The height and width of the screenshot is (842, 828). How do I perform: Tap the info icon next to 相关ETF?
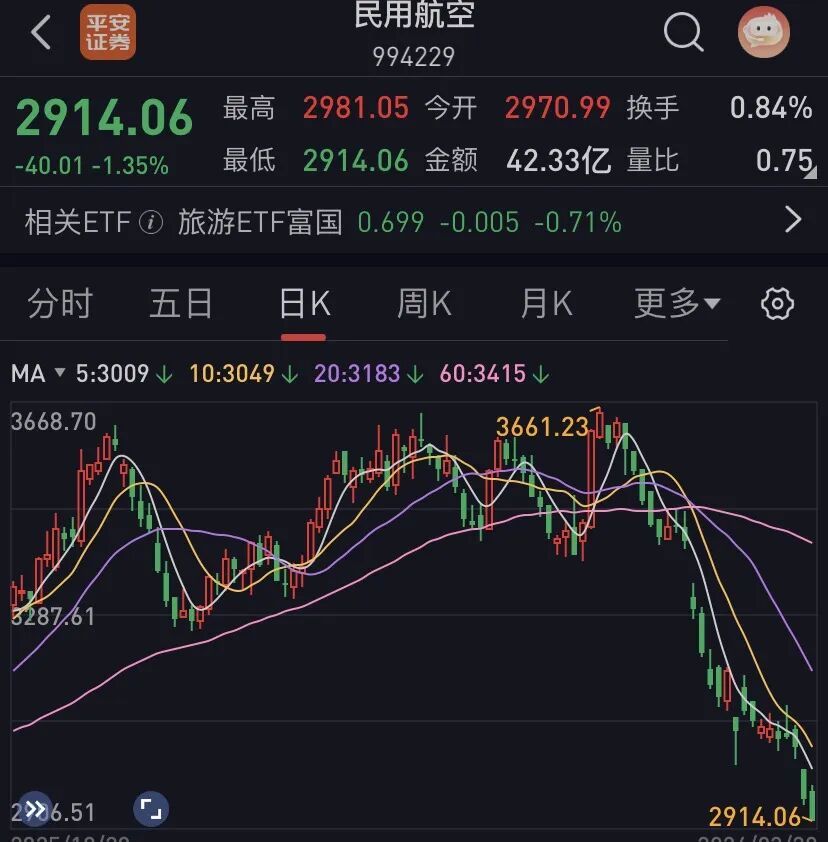[151, 222]
